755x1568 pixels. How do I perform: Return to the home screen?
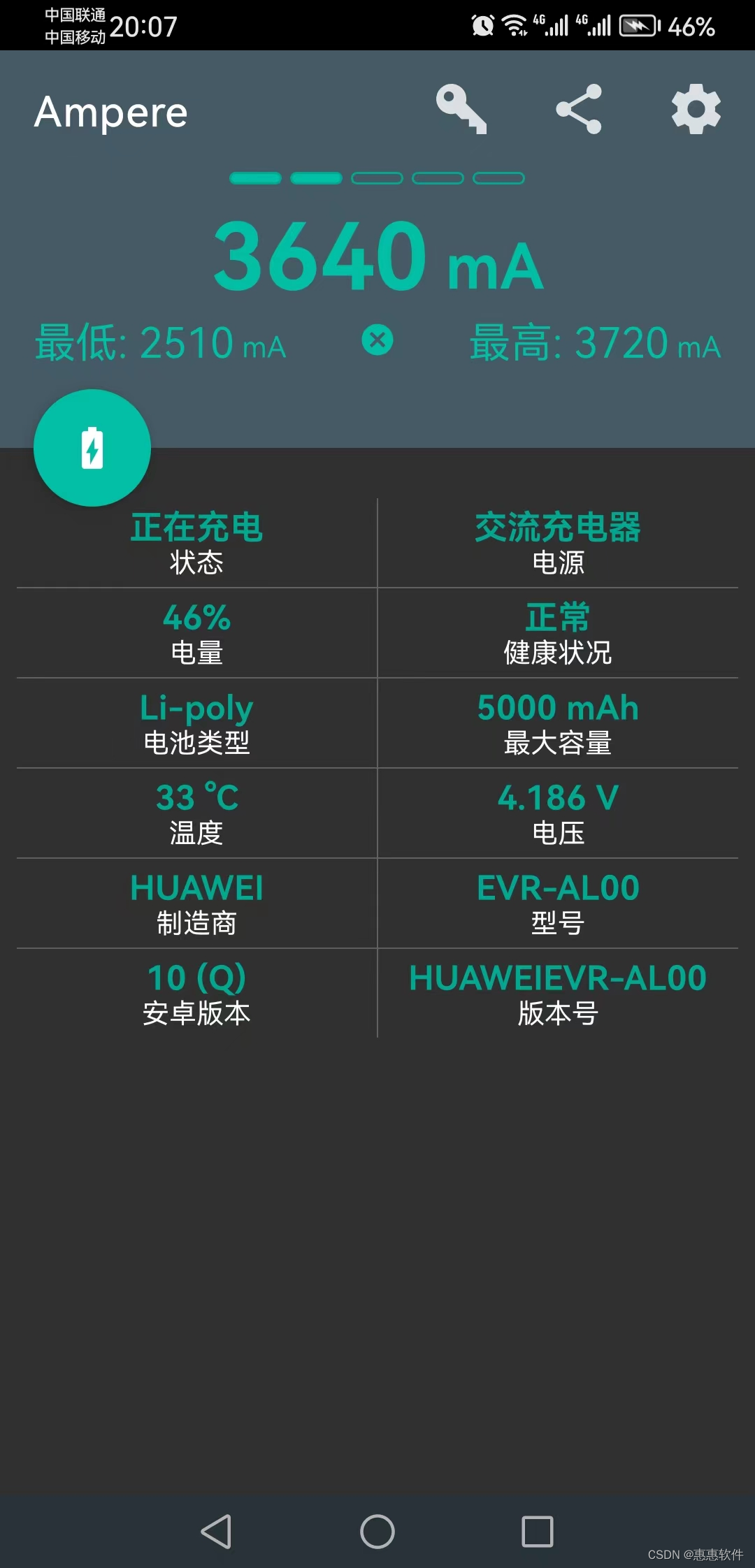coord(377,1532)
